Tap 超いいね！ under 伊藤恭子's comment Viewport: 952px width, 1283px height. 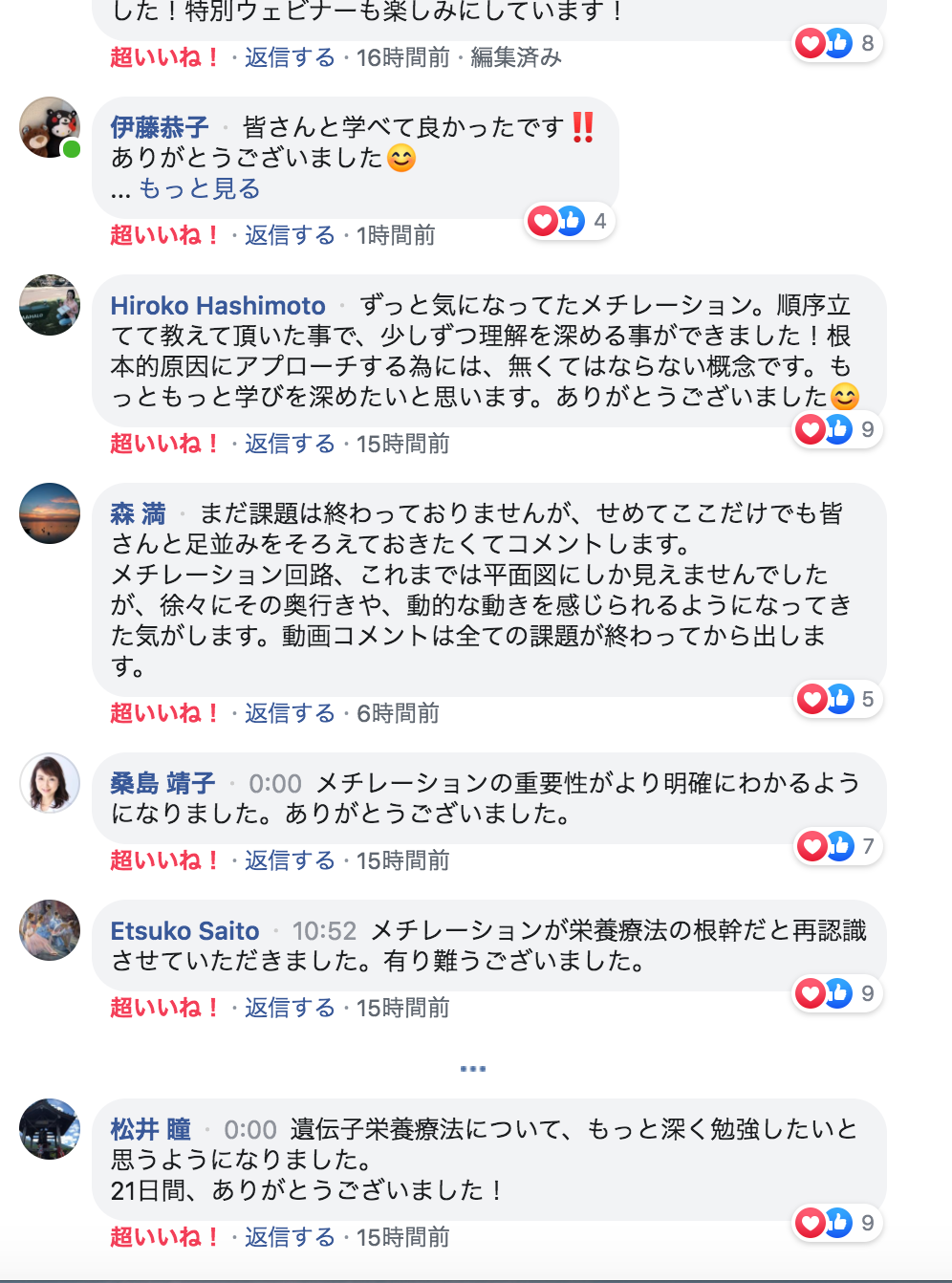tap(163, 235)
